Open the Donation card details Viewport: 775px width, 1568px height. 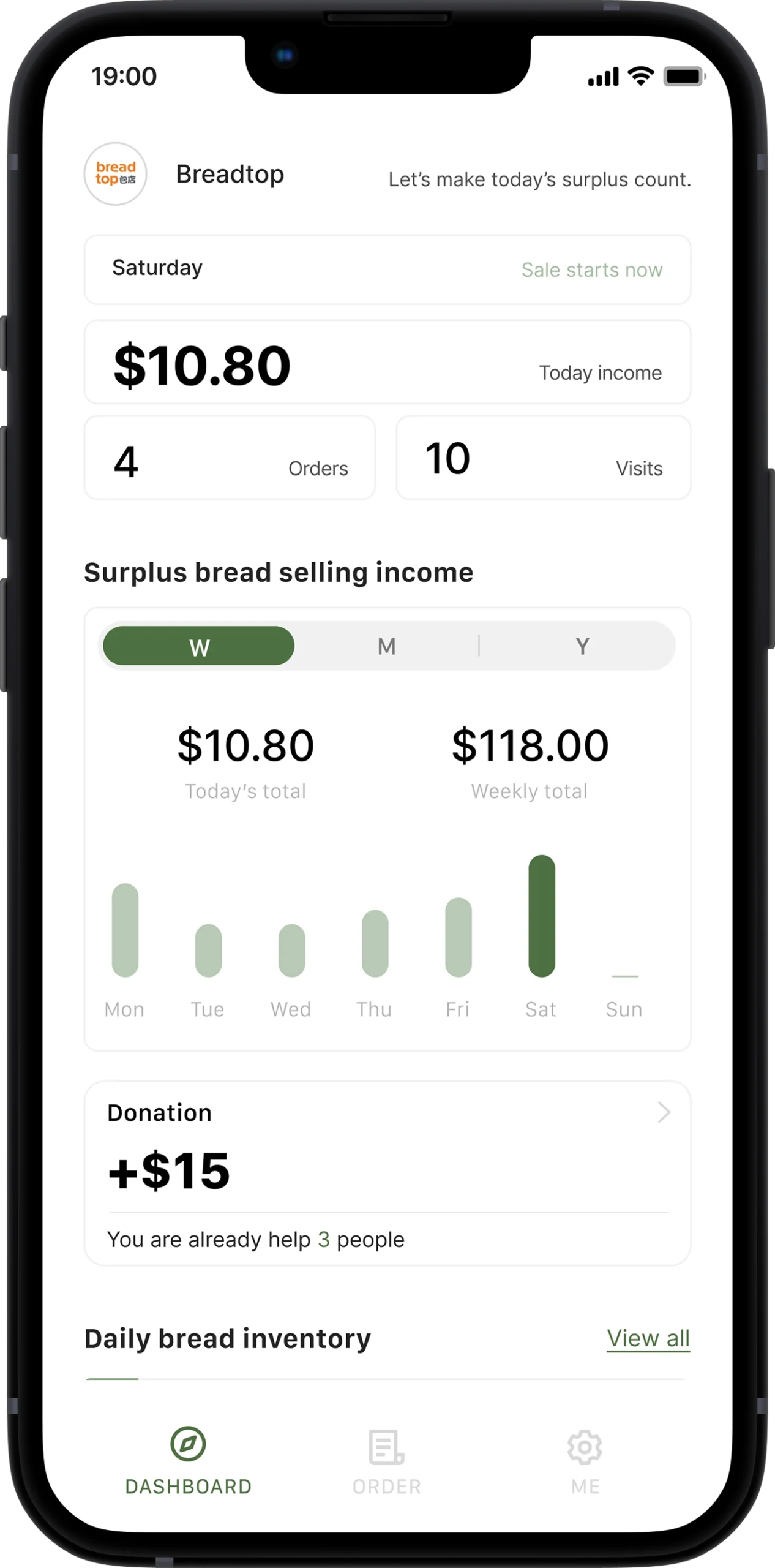(x=664, y=1112)
